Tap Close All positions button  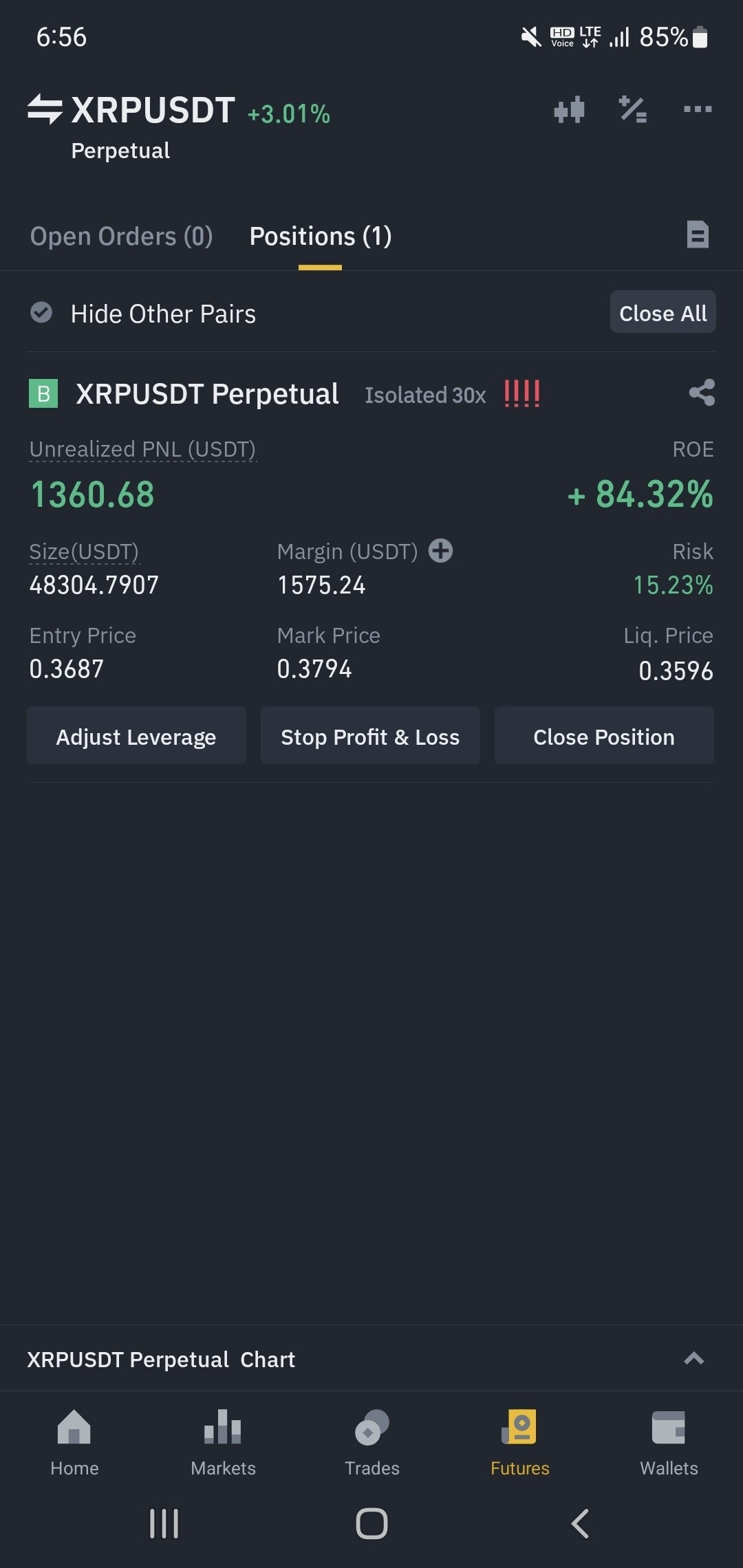pos(663,313)
